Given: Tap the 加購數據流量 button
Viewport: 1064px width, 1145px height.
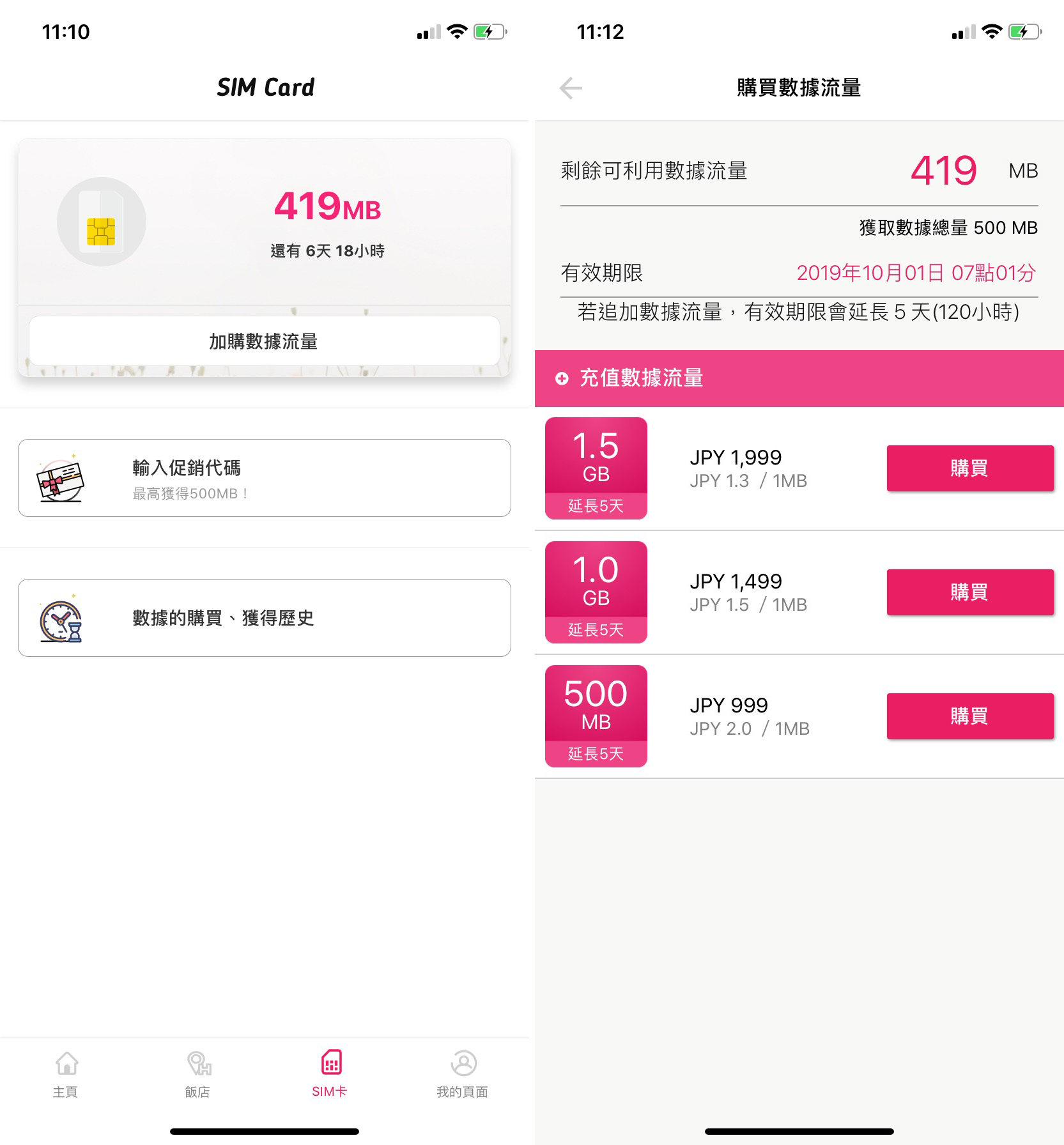Looking at the screenshot, I should pos(264,341).
